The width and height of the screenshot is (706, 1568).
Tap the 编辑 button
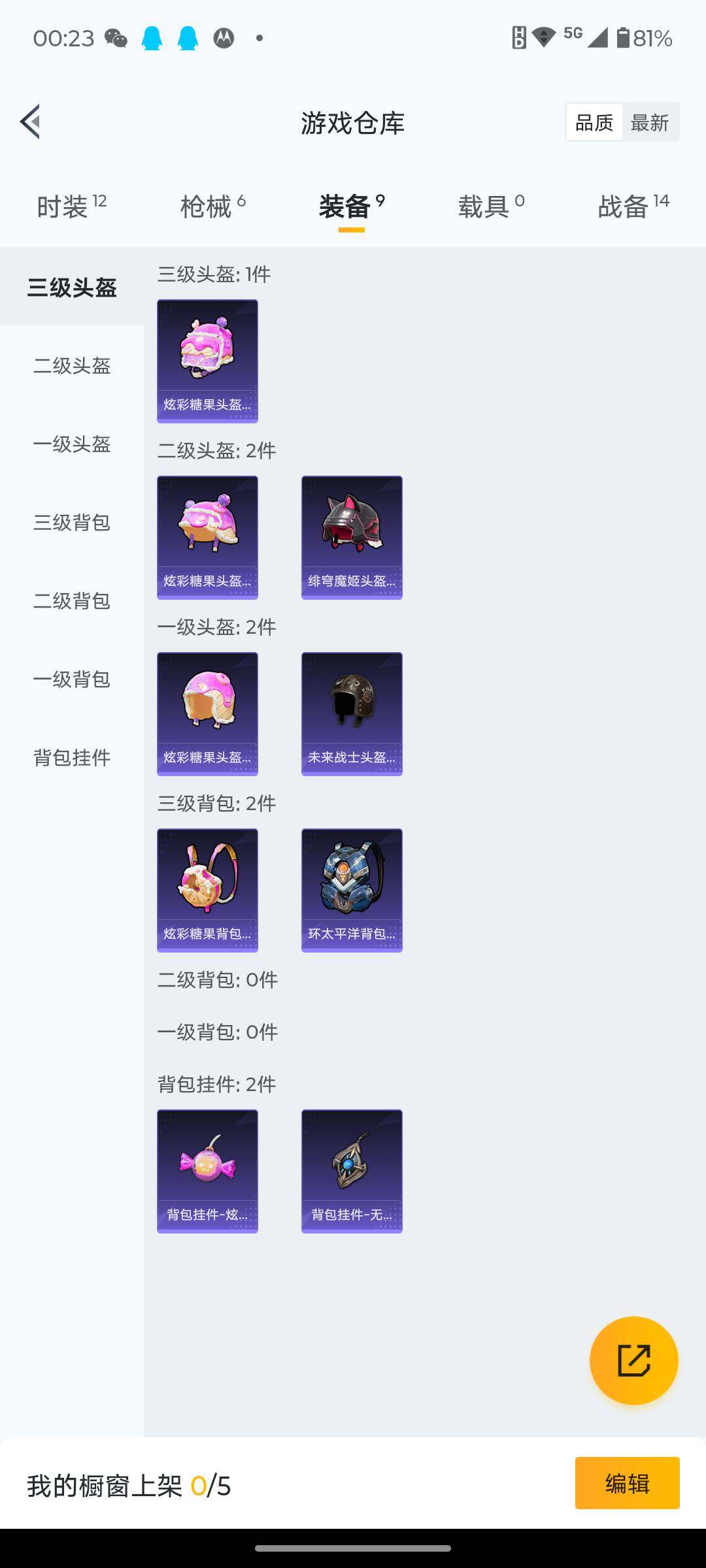[x=627, y=1483]
